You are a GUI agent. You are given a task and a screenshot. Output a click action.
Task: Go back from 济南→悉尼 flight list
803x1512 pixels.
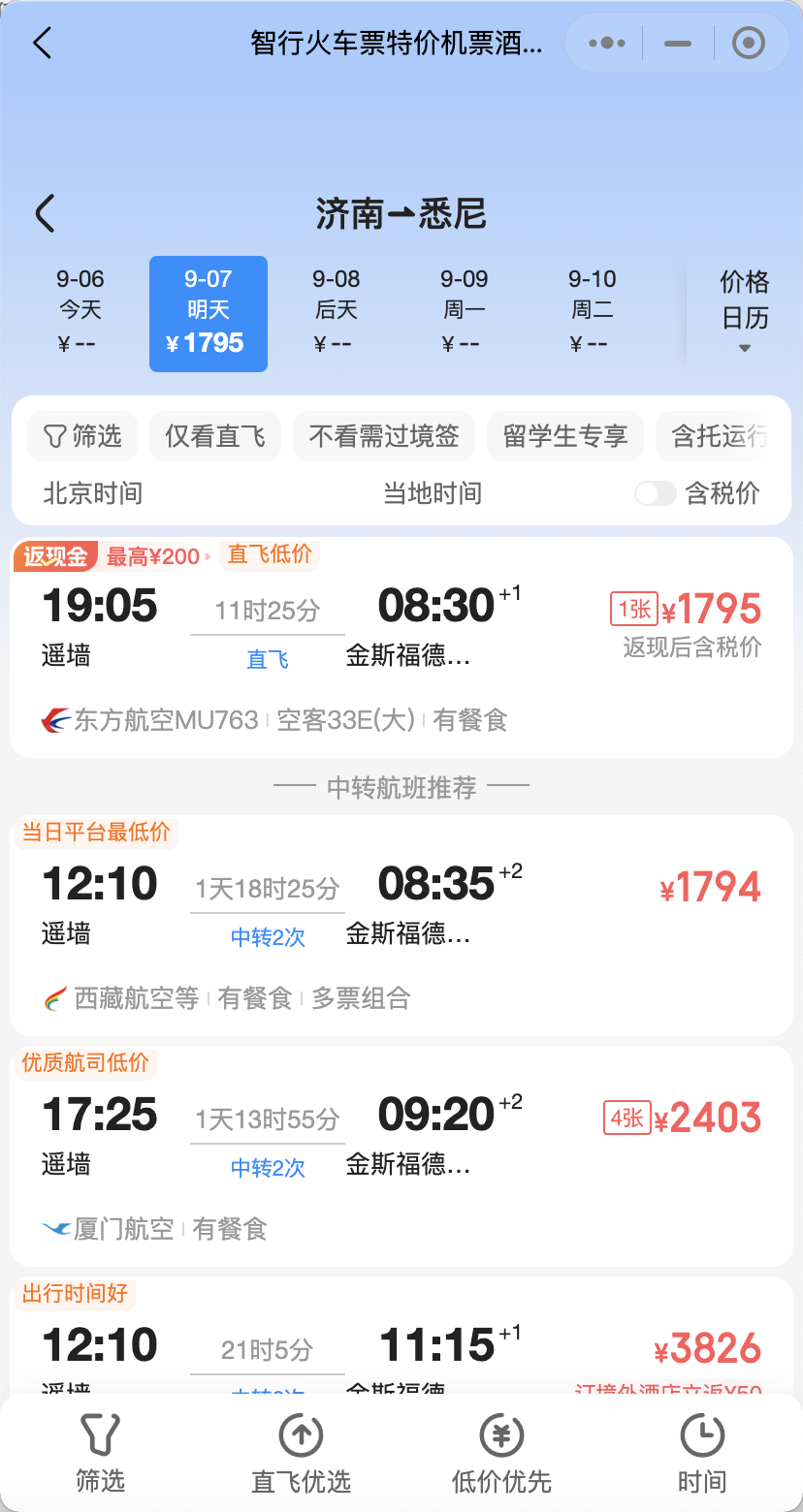(46, 213)
